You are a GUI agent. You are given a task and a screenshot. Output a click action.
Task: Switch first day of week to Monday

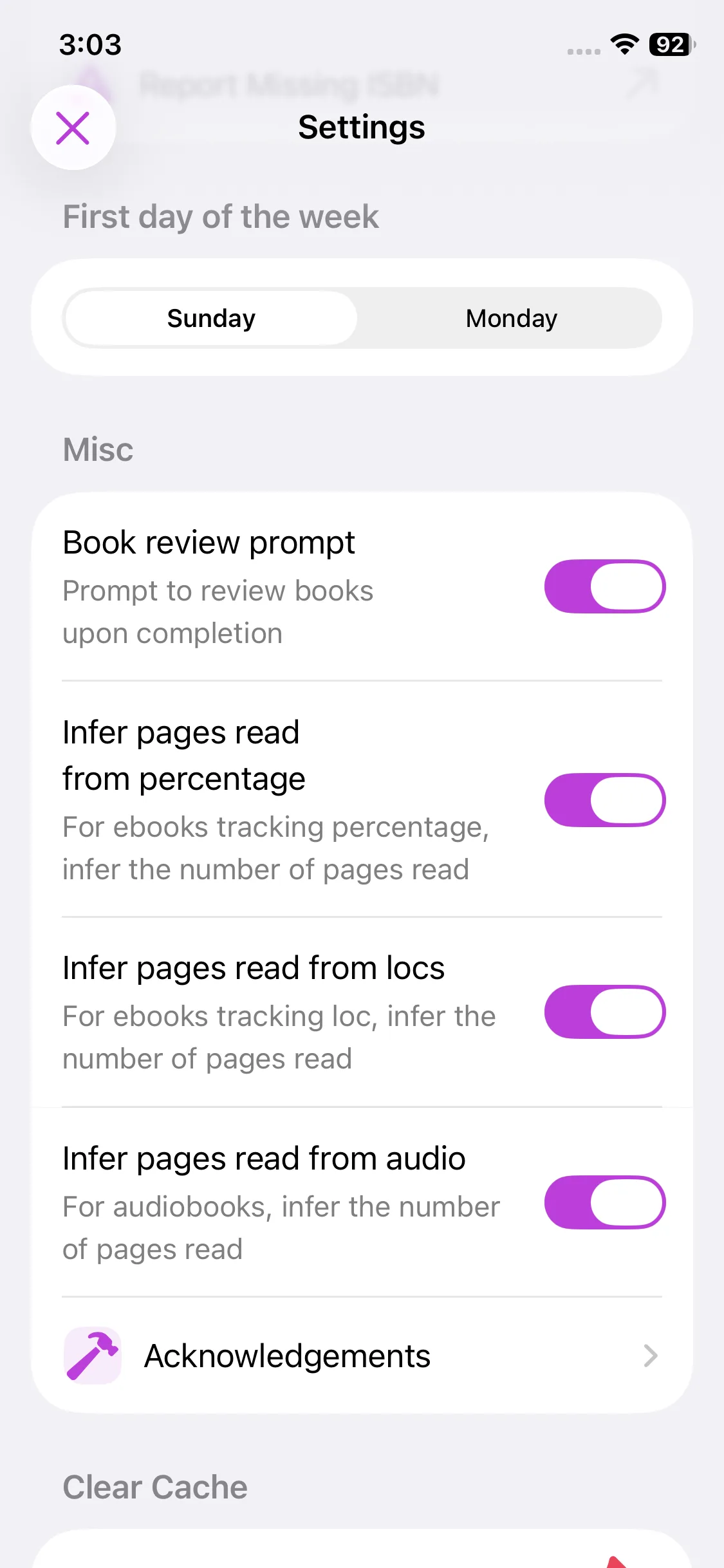point(511,318)
